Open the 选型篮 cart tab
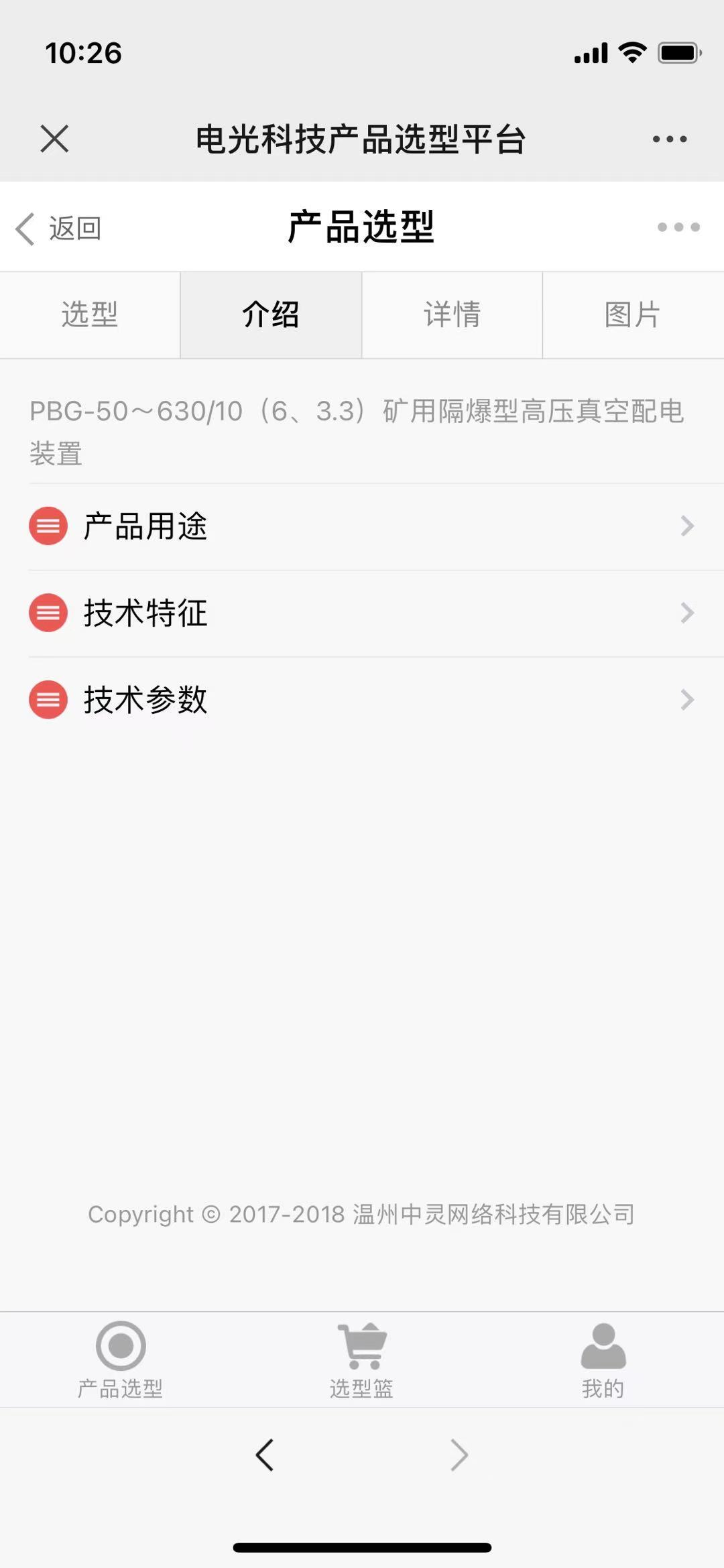This screenshot has width=724, height=1568. click(362, 1360)
